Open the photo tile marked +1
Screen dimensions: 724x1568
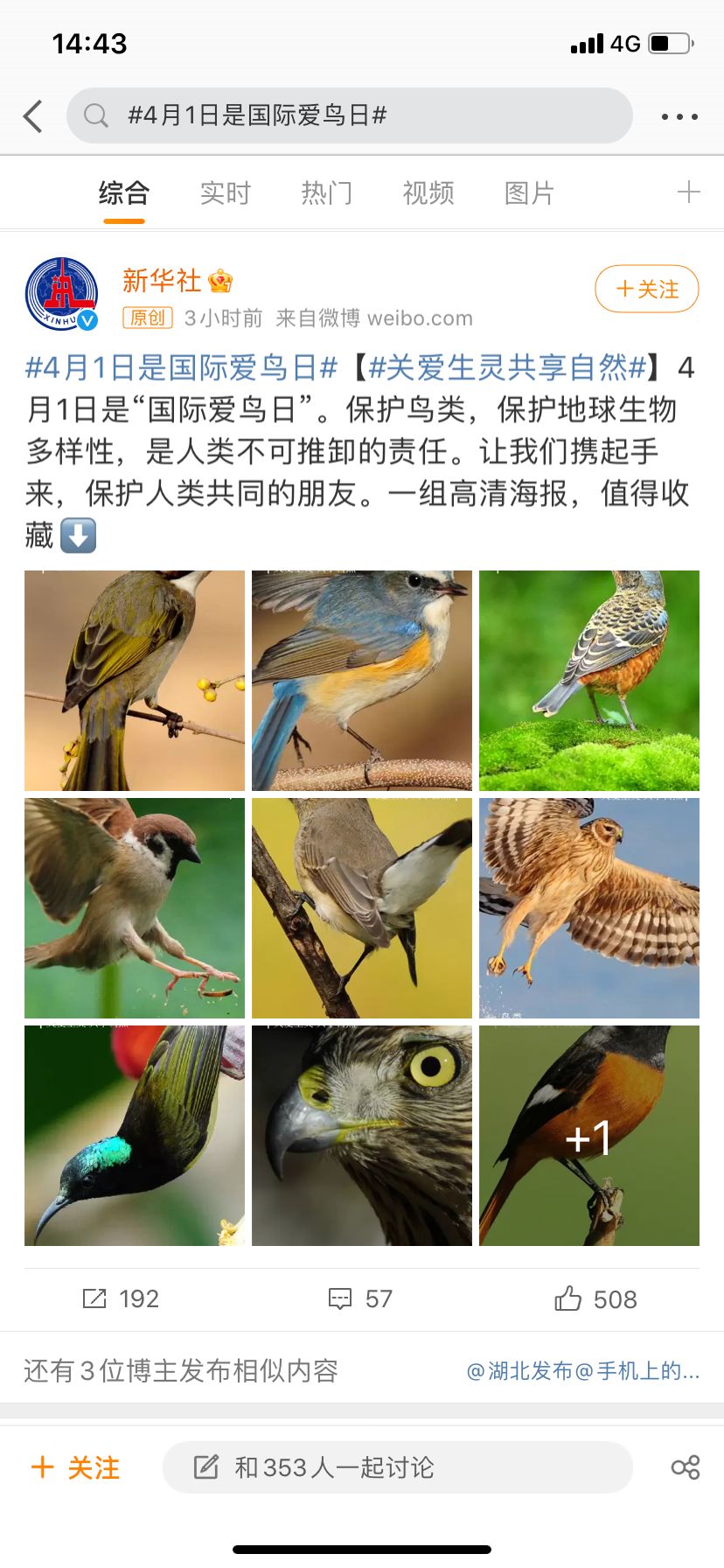point(589,1136)
